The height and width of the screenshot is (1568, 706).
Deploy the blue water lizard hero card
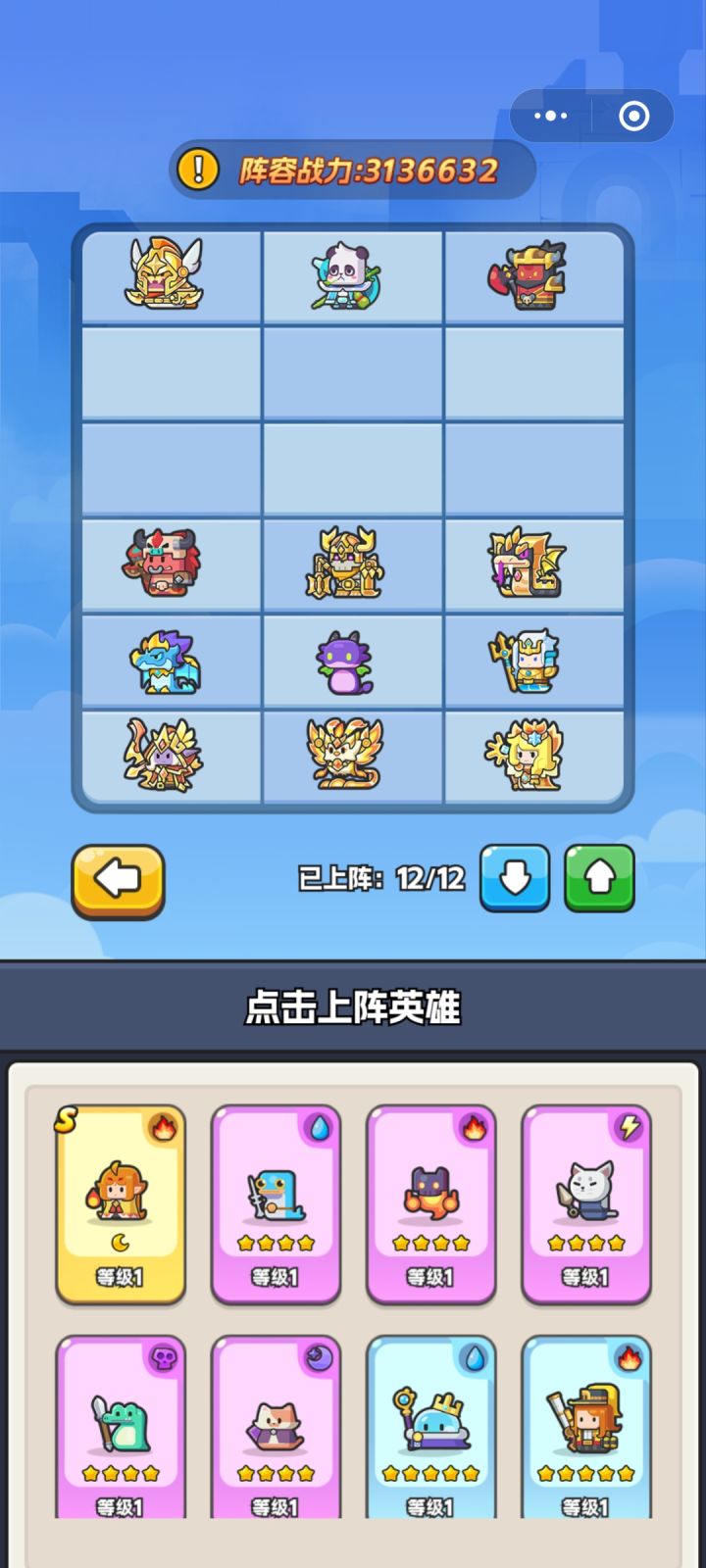coord(276,1203)
